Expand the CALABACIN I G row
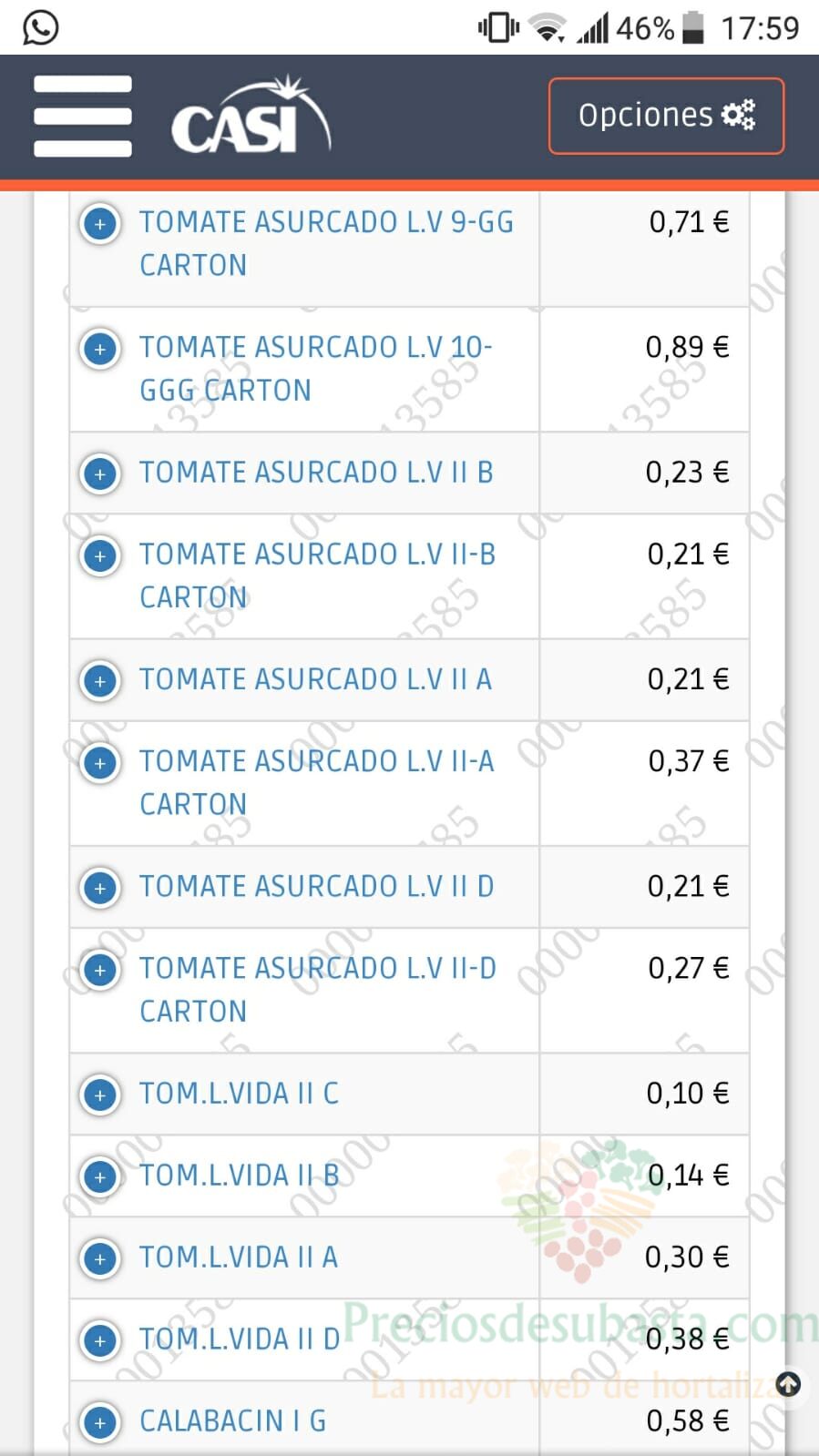 [100, 1422]
